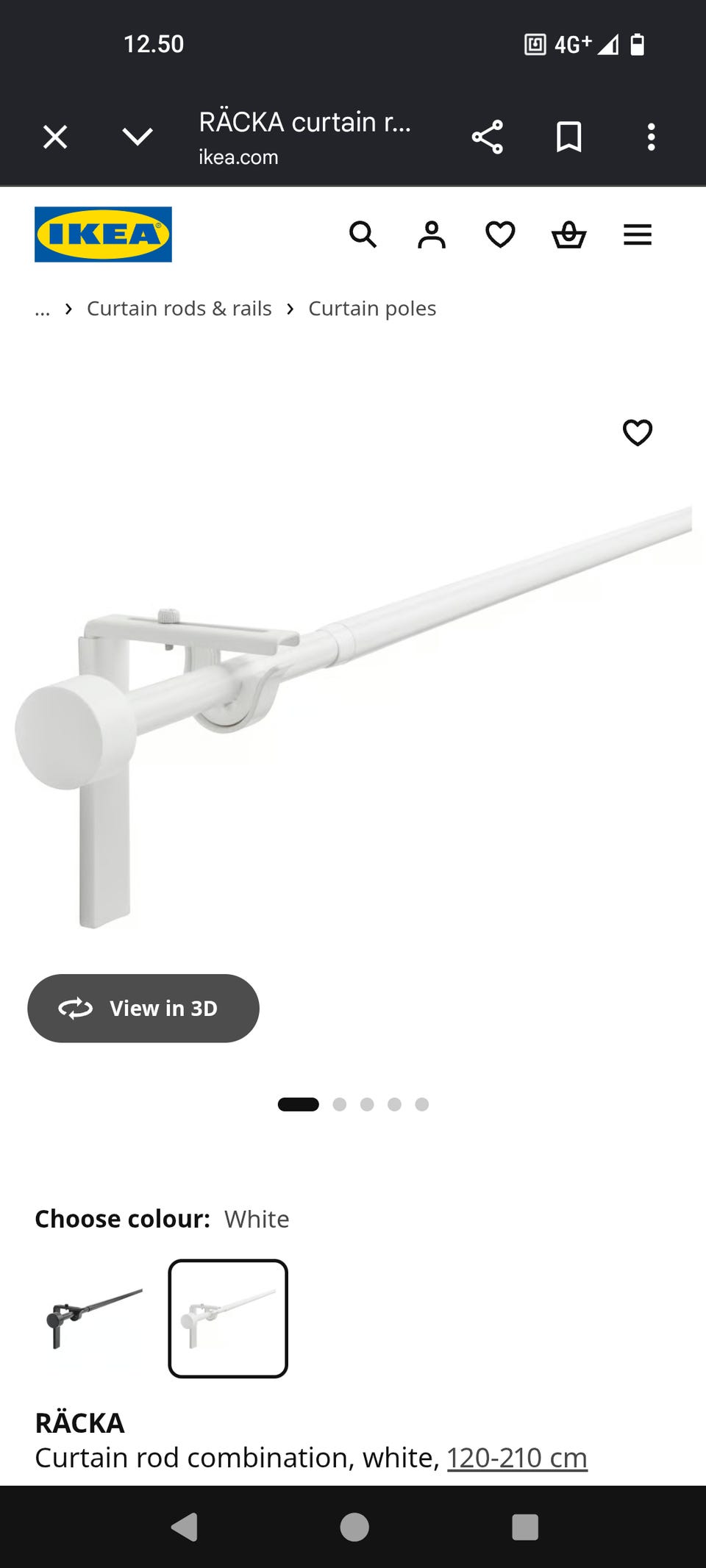This screenshot has height=1568, width=706.
Task: Go back with the system back button
Action: (x=185, y=1527)
